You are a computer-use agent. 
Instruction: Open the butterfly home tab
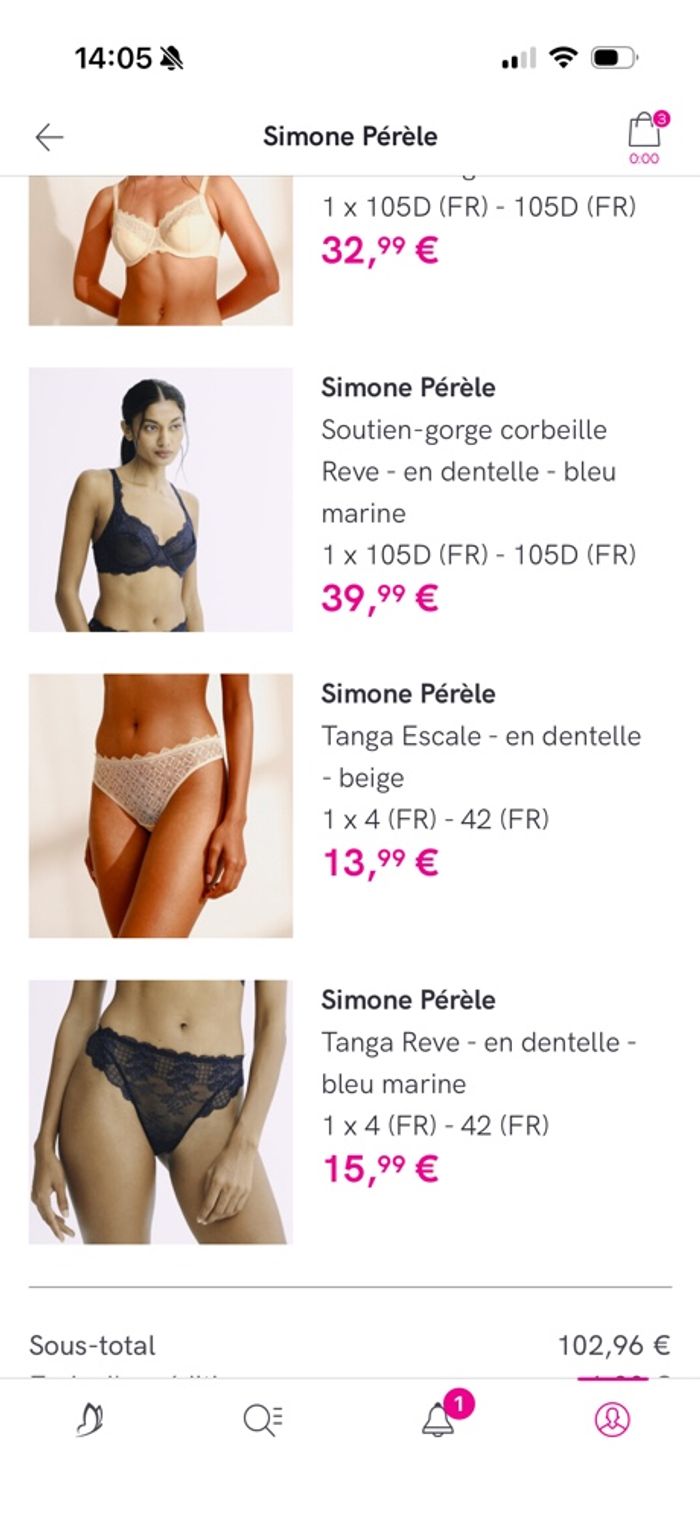(x=90, y=1419)
